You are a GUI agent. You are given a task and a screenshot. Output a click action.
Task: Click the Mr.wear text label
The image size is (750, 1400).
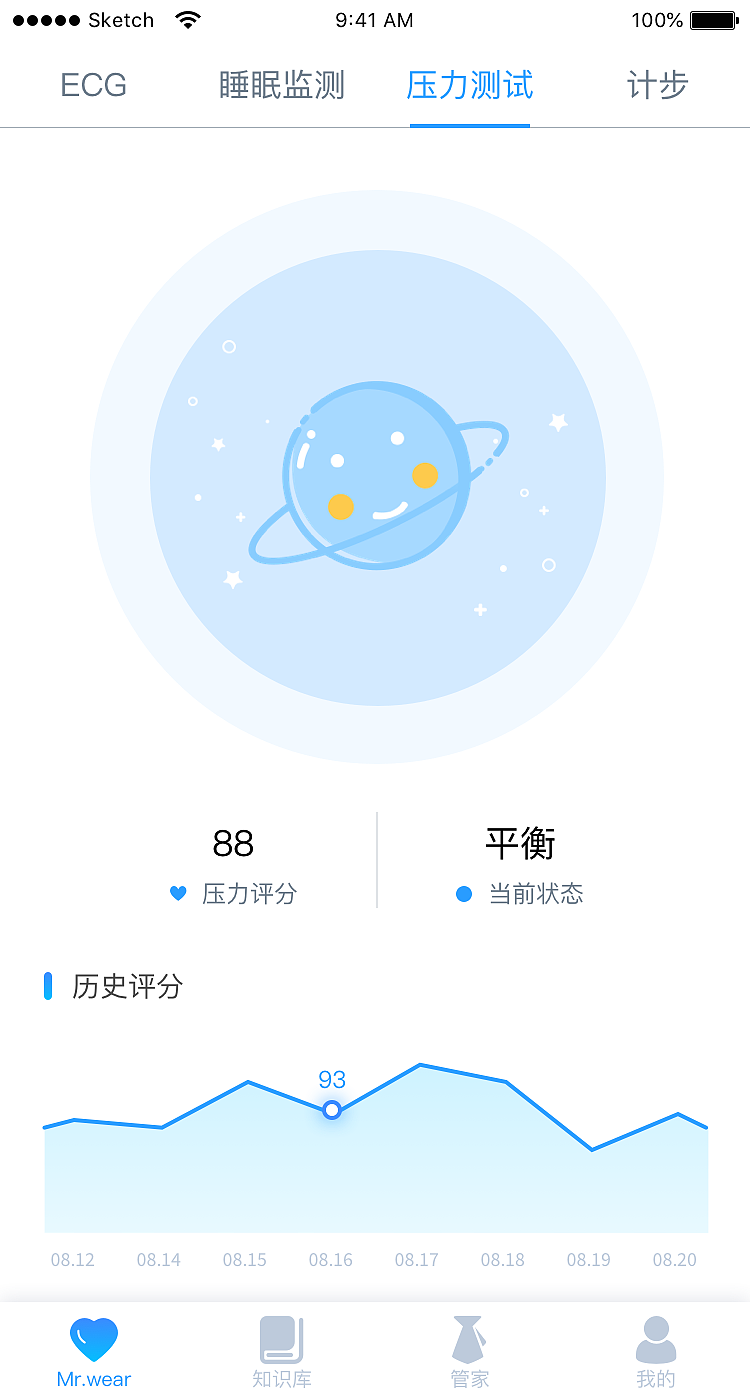93,1378
